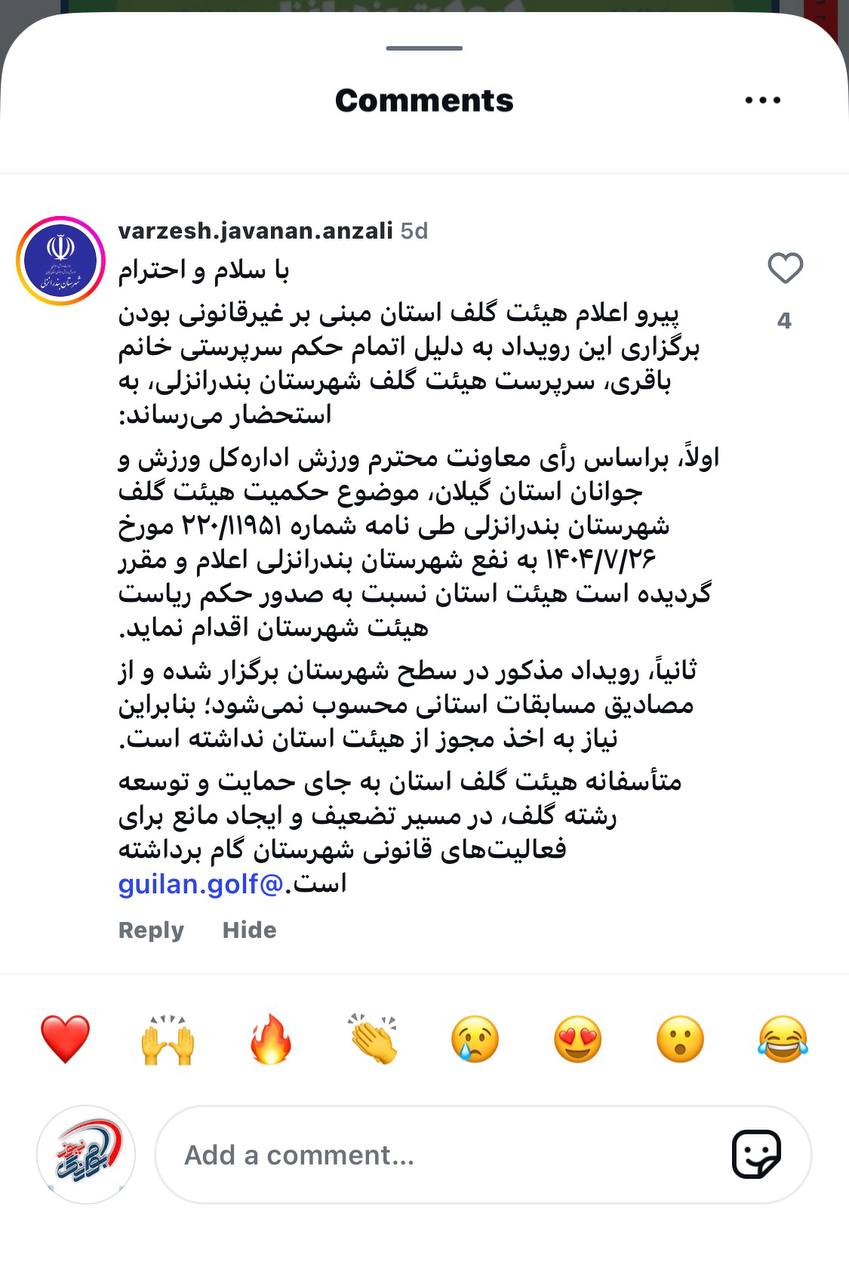Insert the fire emoji

point(270,1039)
